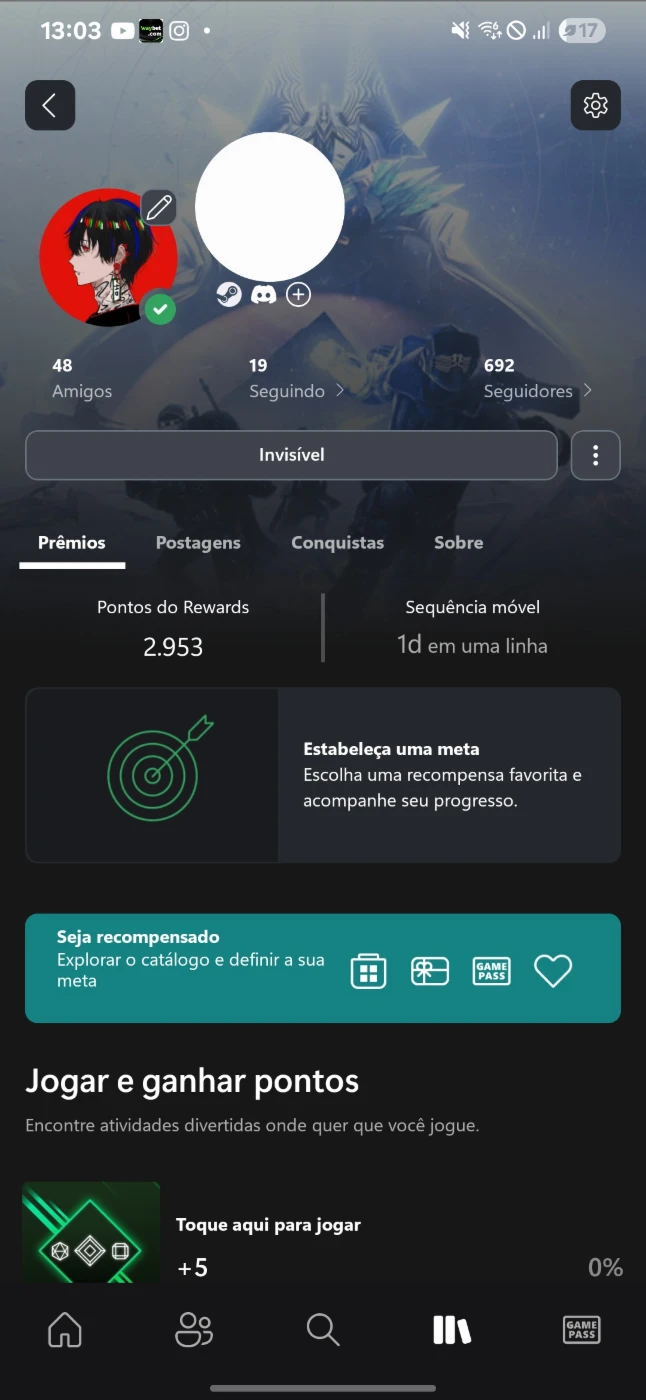Open the friends tab in bottom navigation
The height and width of the screenshot is (1400, 646).
(194, 1329)
